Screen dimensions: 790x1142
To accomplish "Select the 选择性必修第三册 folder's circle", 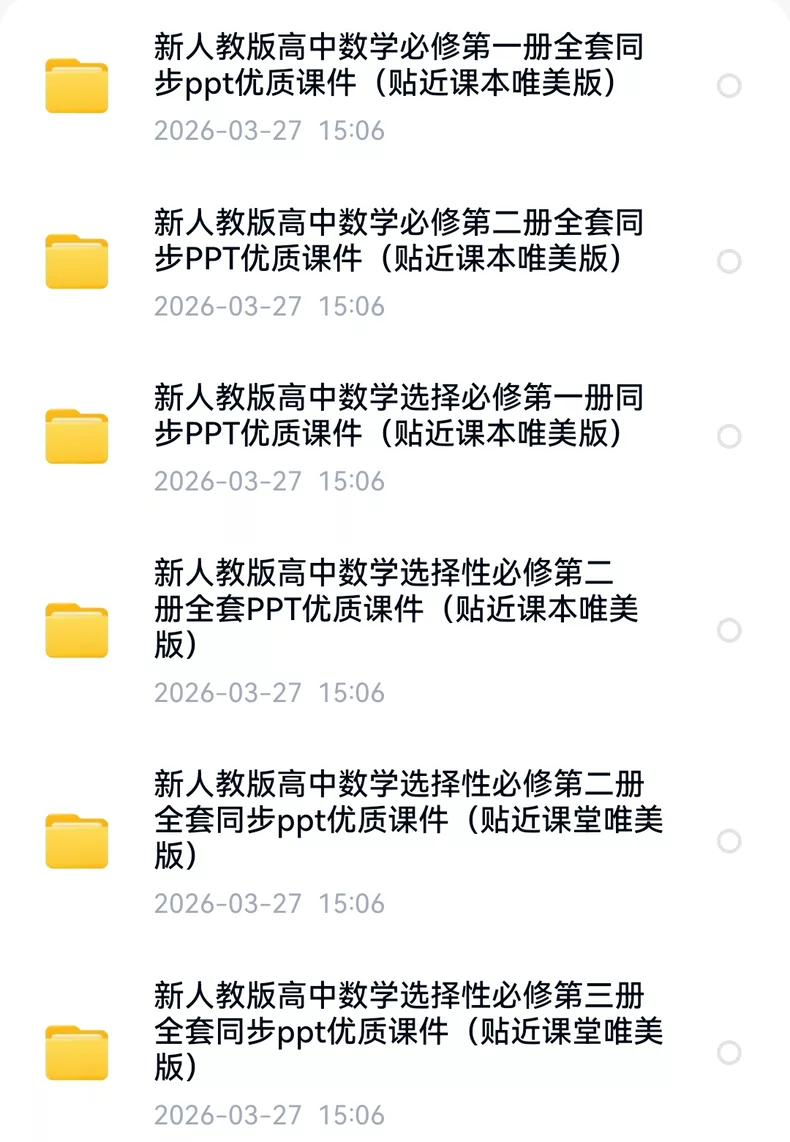I will pos(730,1052).
